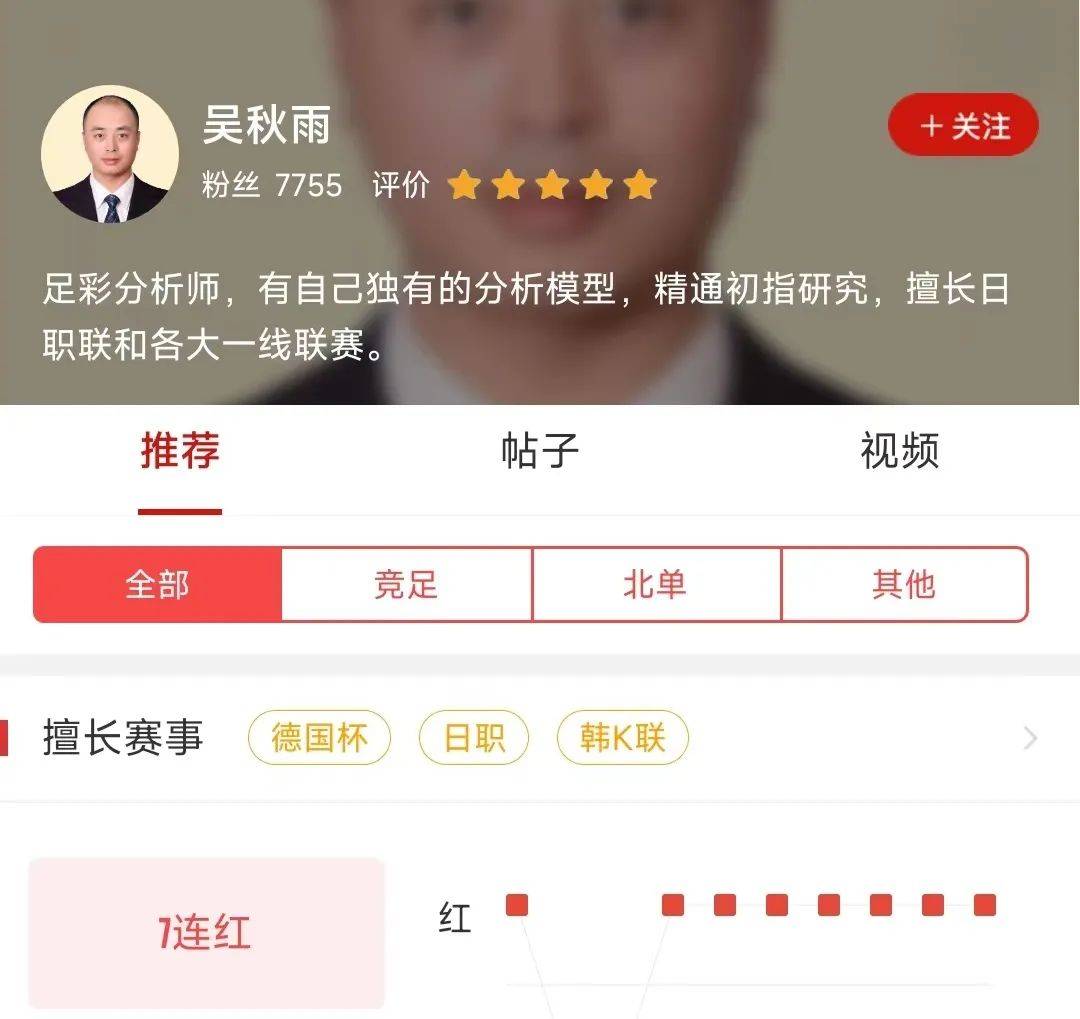1080x1019 pixels.
Task: Switch to the 帖子 tab
Action: (x=540, y=451)
